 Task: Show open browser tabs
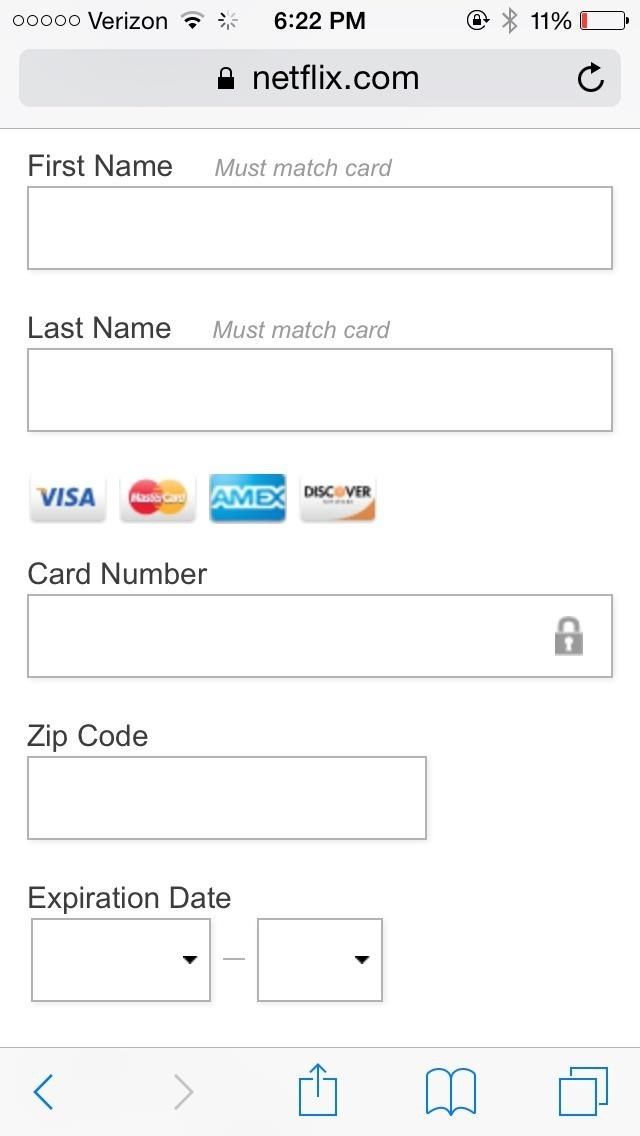pyautogui.click(x=583, y=1091)
